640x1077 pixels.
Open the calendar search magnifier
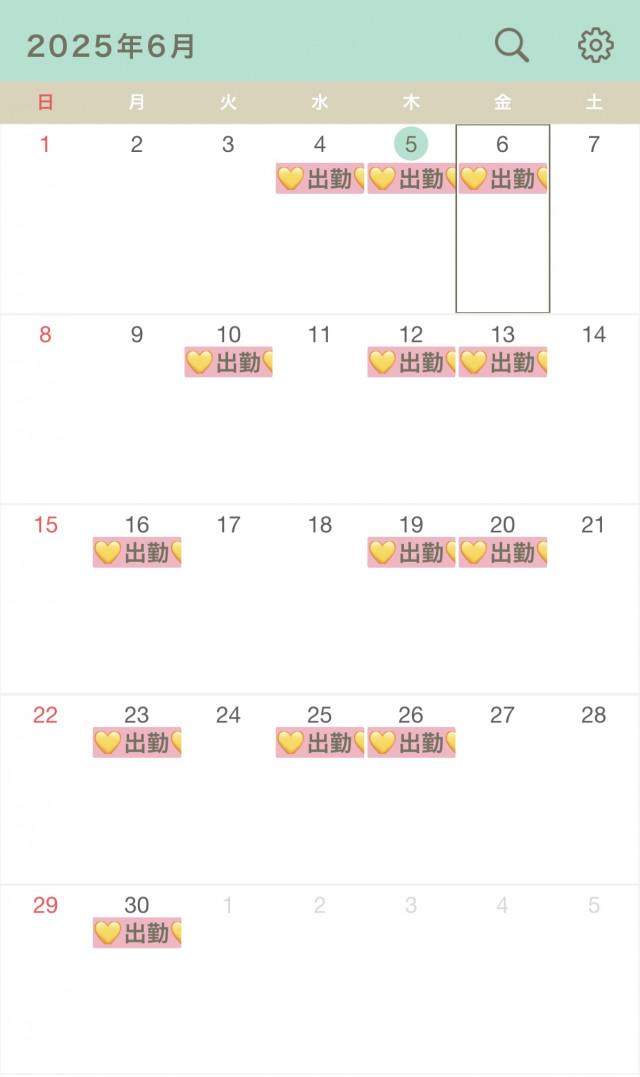pyautogui.click(x=512, y=45)
